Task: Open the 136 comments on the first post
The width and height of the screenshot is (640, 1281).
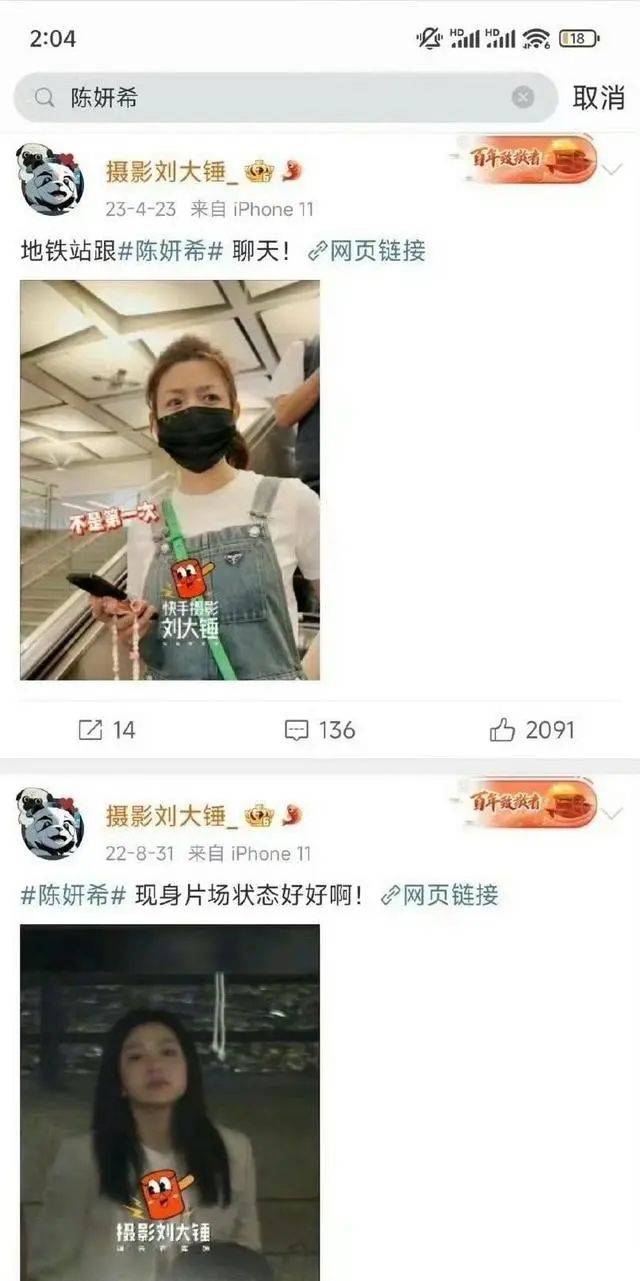Action: point(320,730)
